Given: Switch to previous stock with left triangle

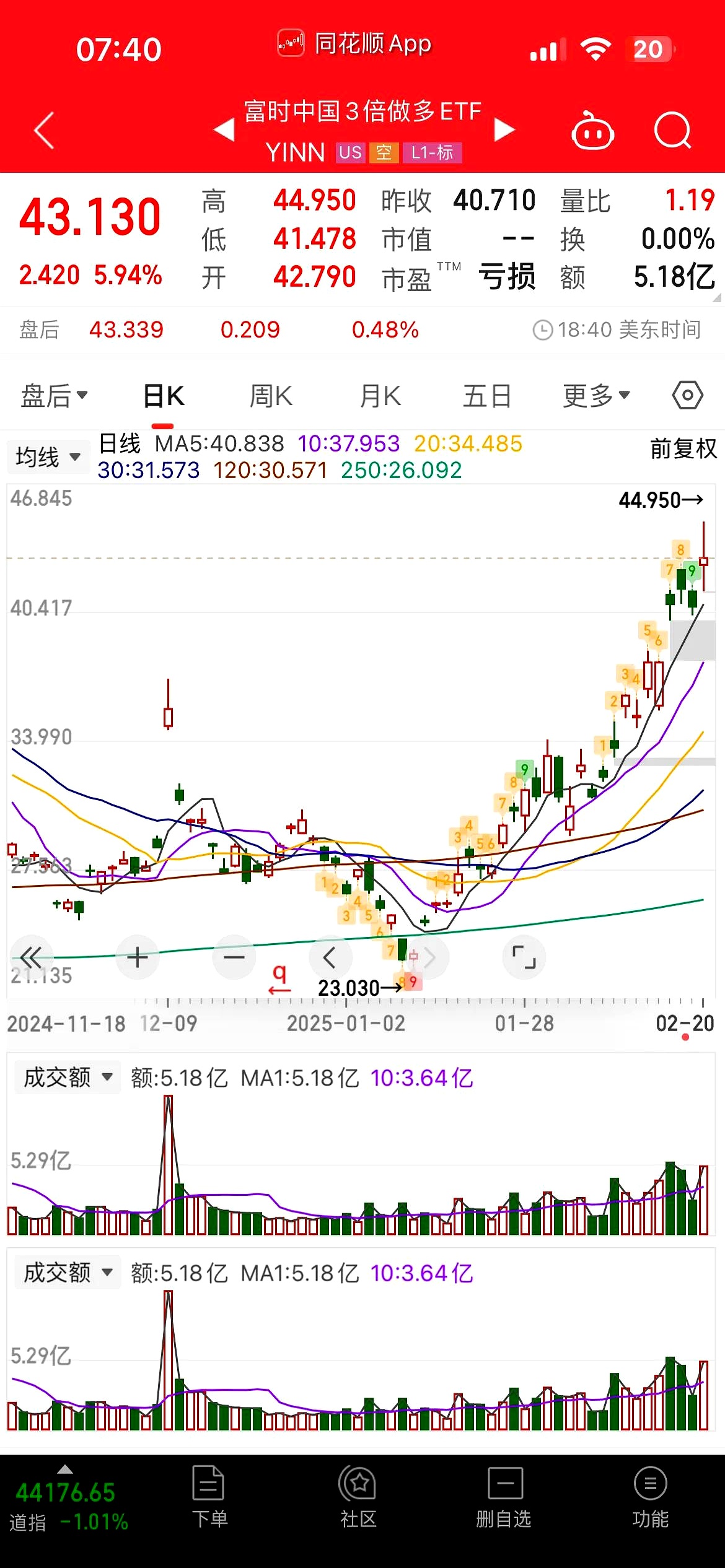Looking at the screenshot, I should click(223, 130).
